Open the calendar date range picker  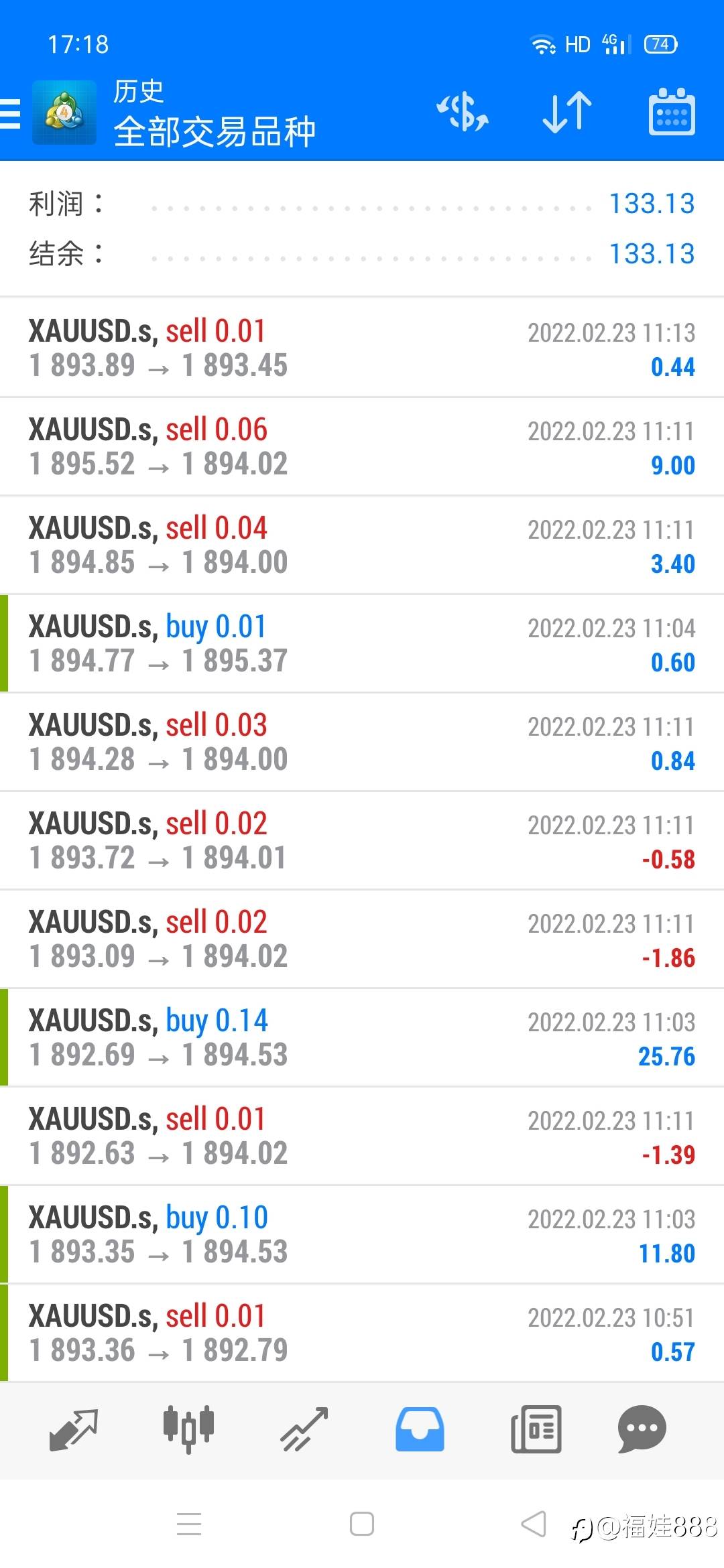pos(672,112)
